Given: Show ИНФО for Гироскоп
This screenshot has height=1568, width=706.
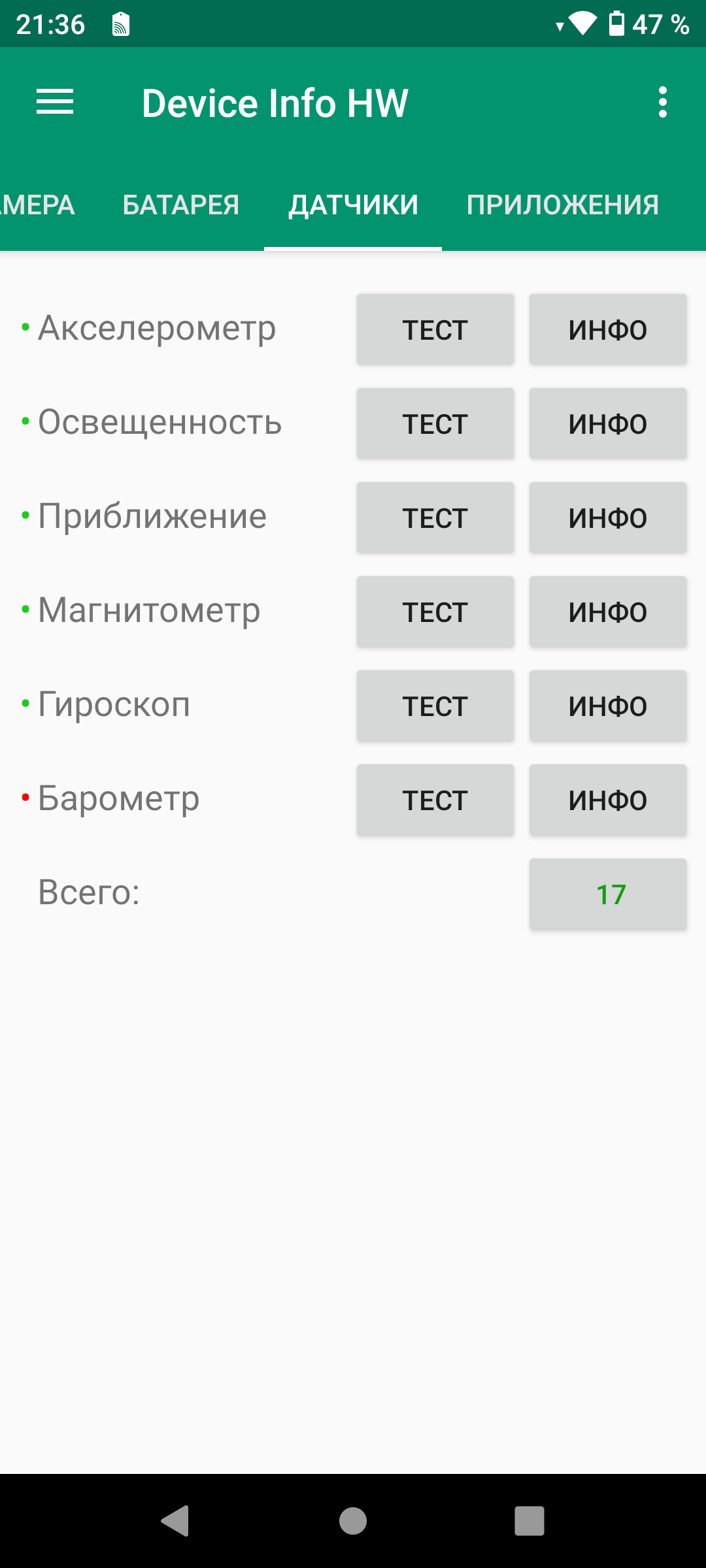Looking at the screenshot, I should coord(607,706).
